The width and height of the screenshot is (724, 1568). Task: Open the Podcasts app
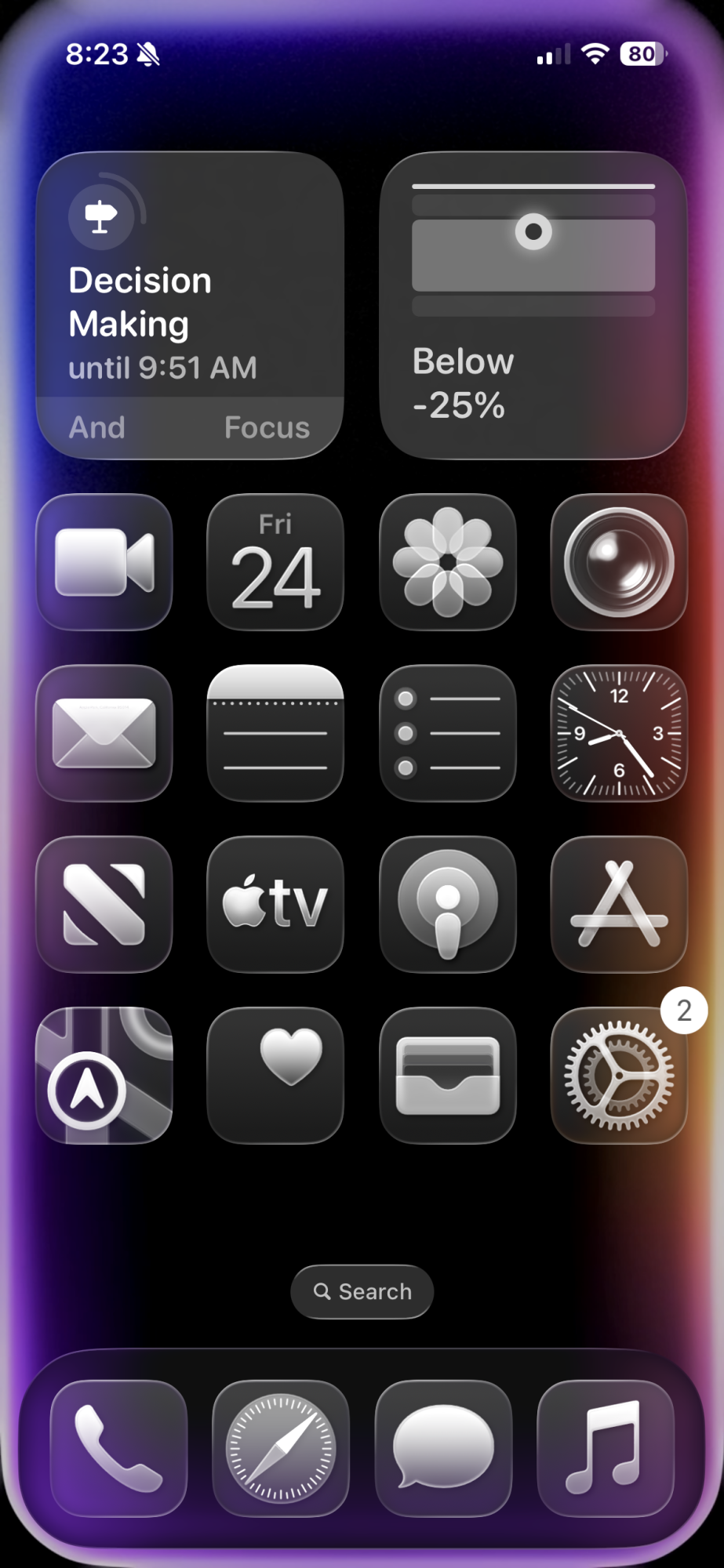[448, 904]
